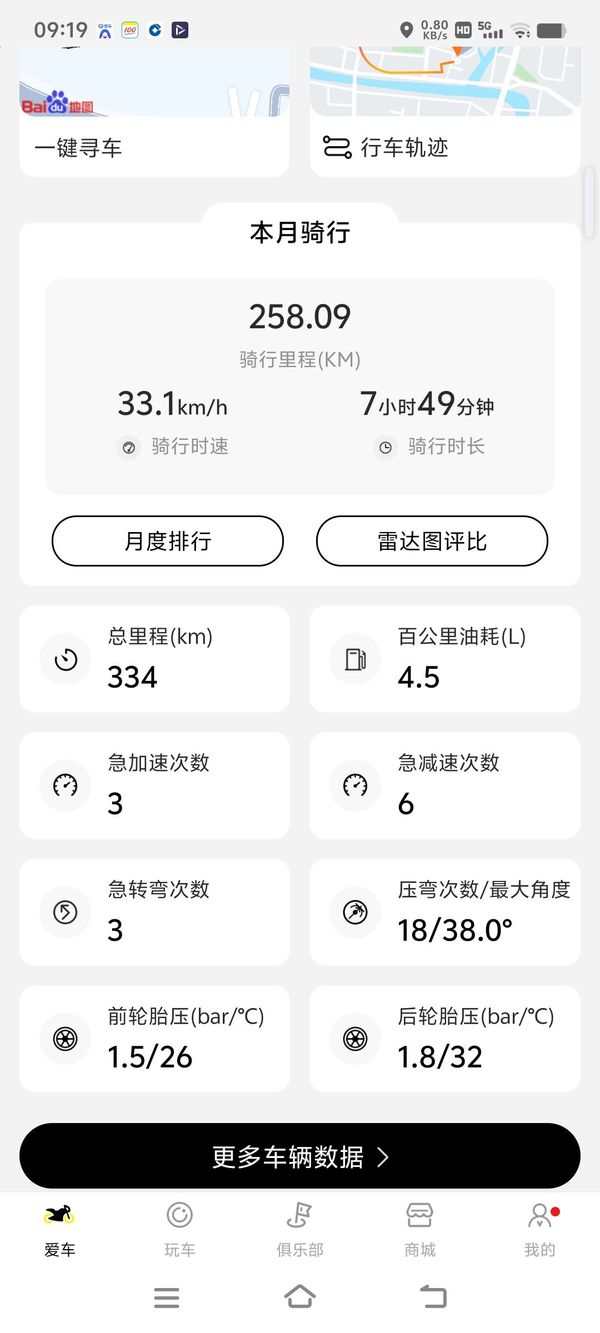Open the 雷达图评比 radar chart comparison

(x=432, y=541)
